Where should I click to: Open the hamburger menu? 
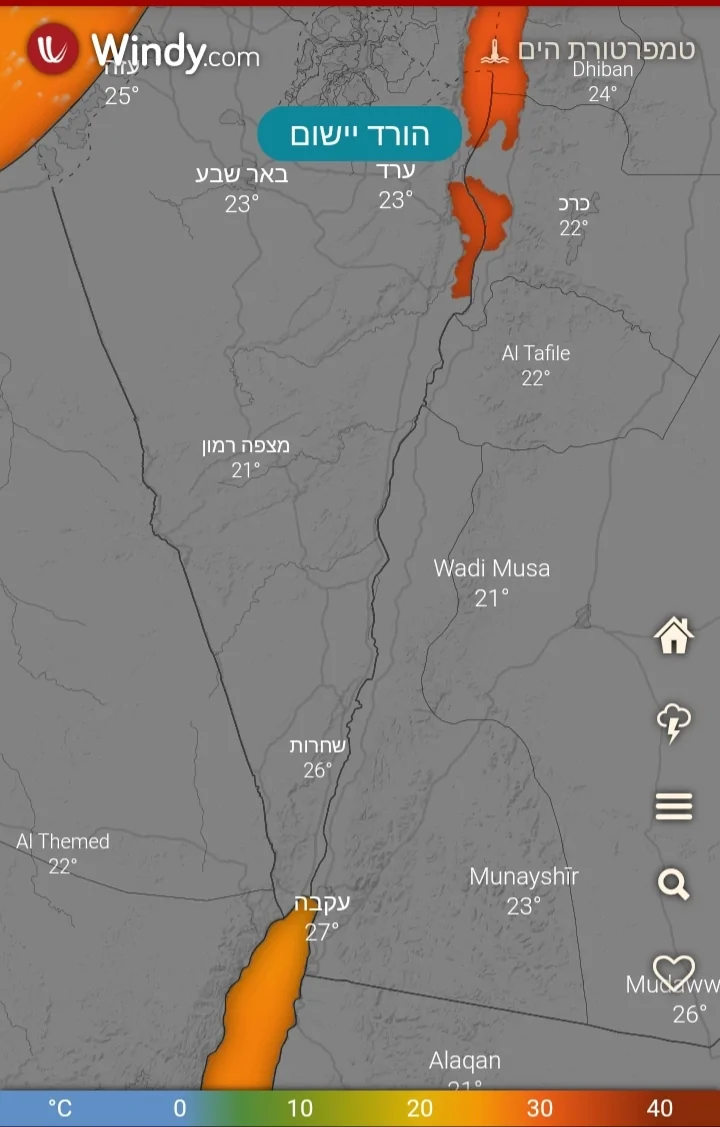[673, 805]
